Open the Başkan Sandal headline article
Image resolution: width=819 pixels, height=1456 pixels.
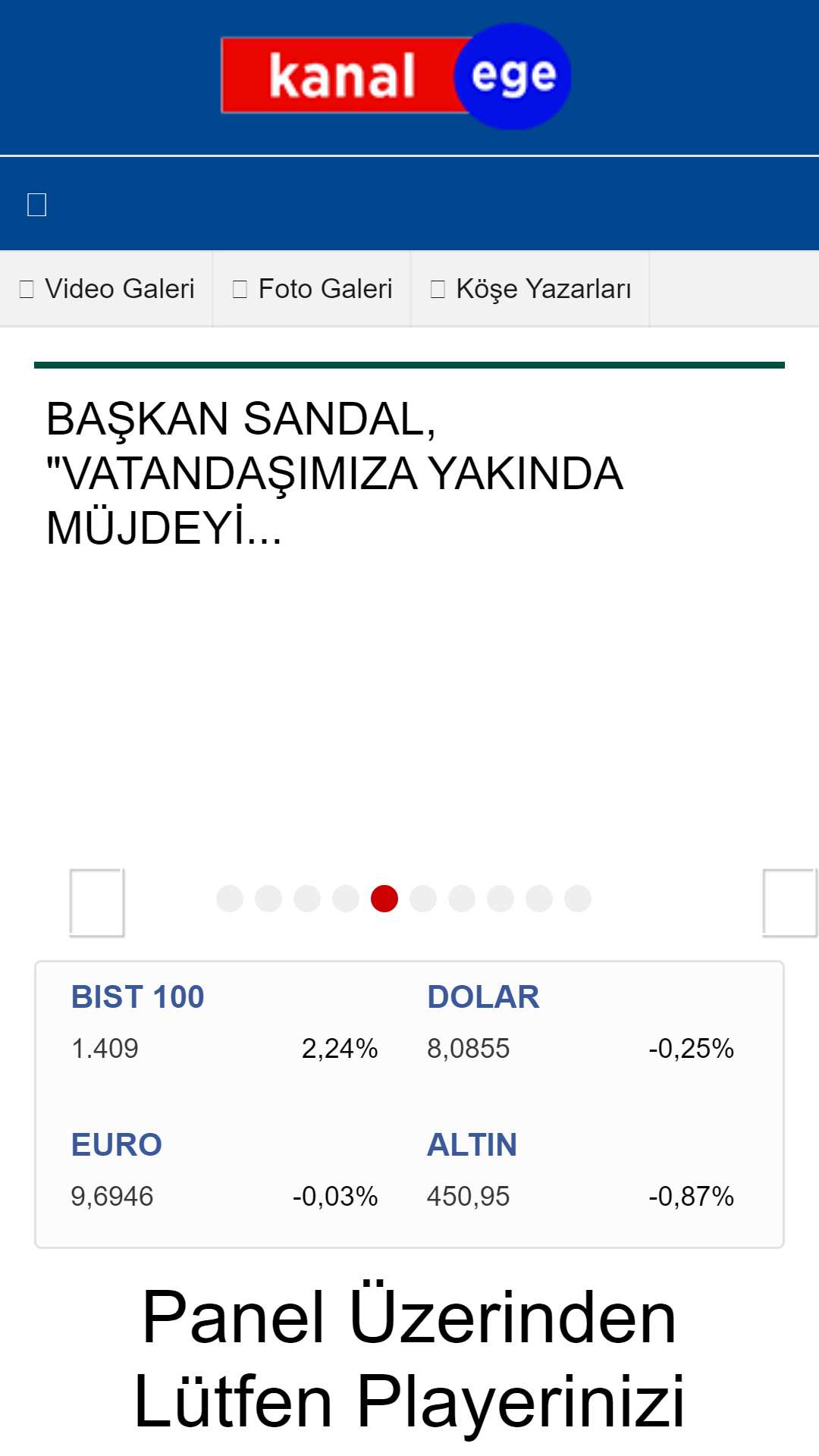[334, 474]
